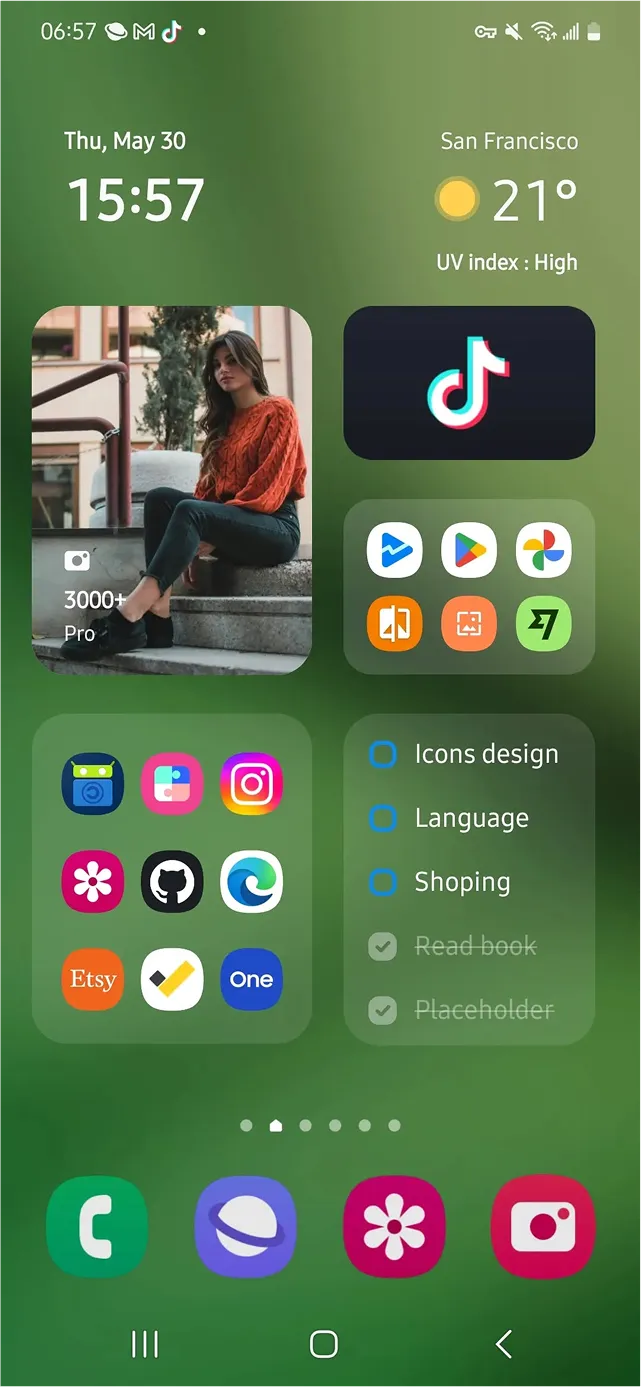Open the Phone dialer in the dock
Viewport: 641px width, 1387px height.
click(x=97, y=1227)
